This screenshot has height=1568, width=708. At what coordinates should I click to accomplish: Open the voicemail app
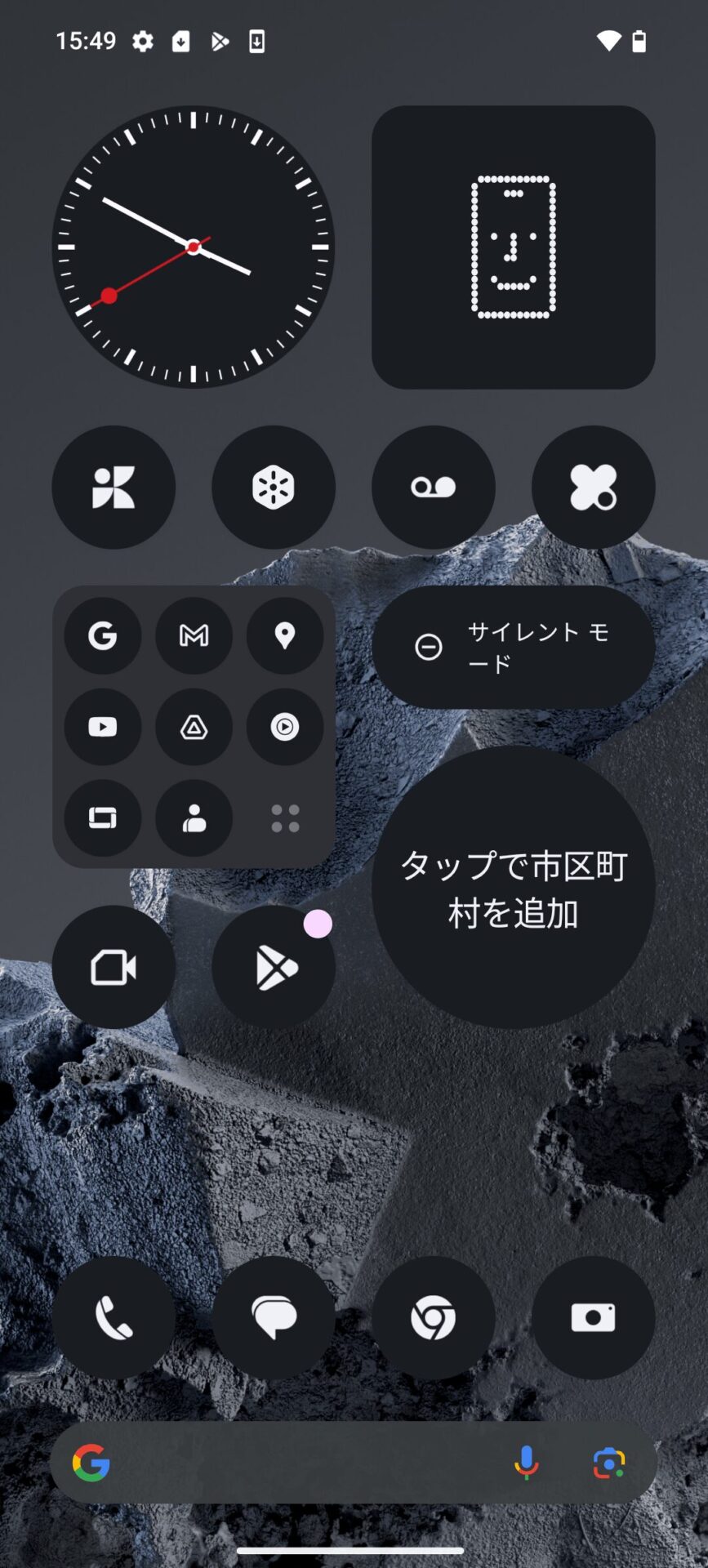click(x=433, y=488)
